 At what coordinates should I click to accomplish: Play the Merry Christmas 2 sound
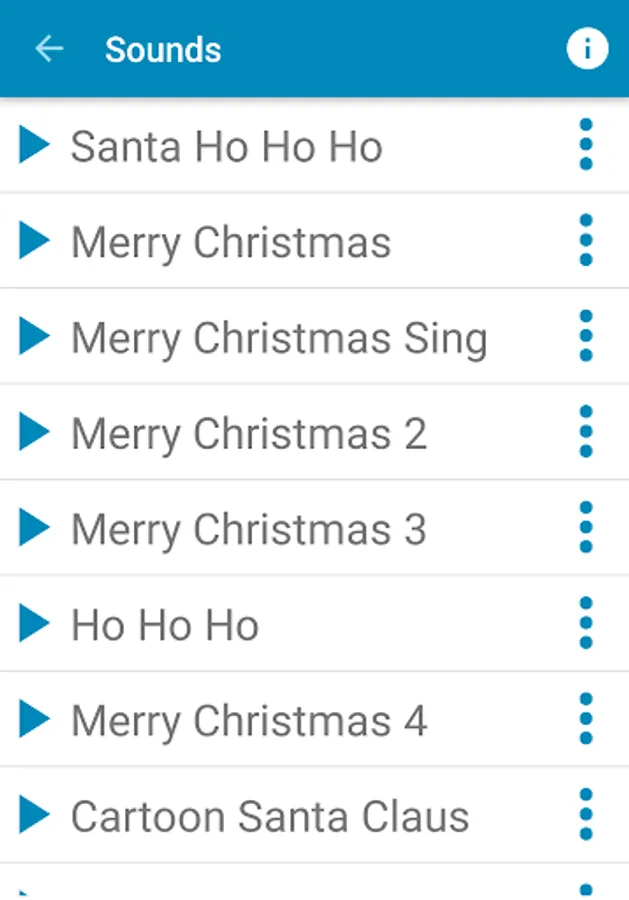click(34, 433)
